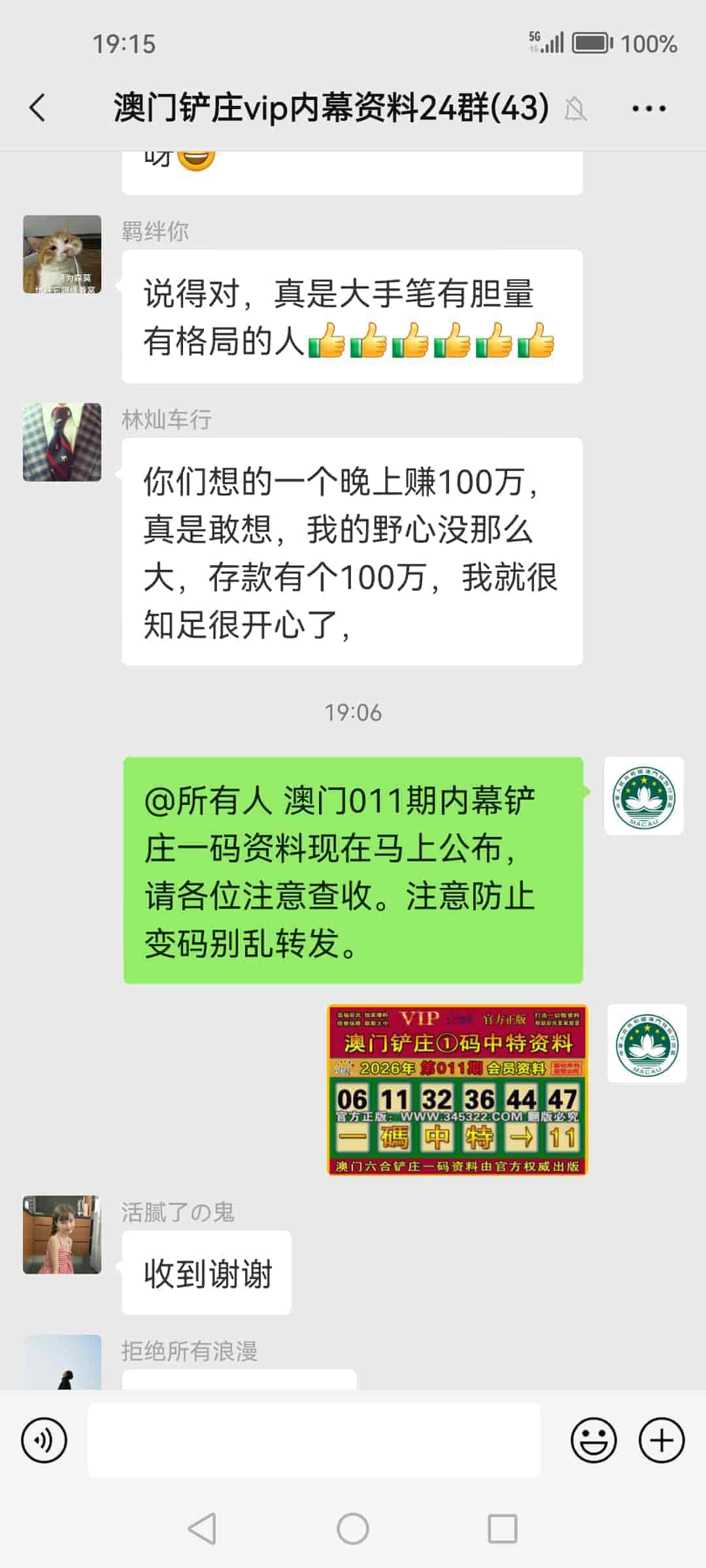This screenshot has width=706, height=1568.
Task: Open the recent apps view
Action: [502, 1529]
